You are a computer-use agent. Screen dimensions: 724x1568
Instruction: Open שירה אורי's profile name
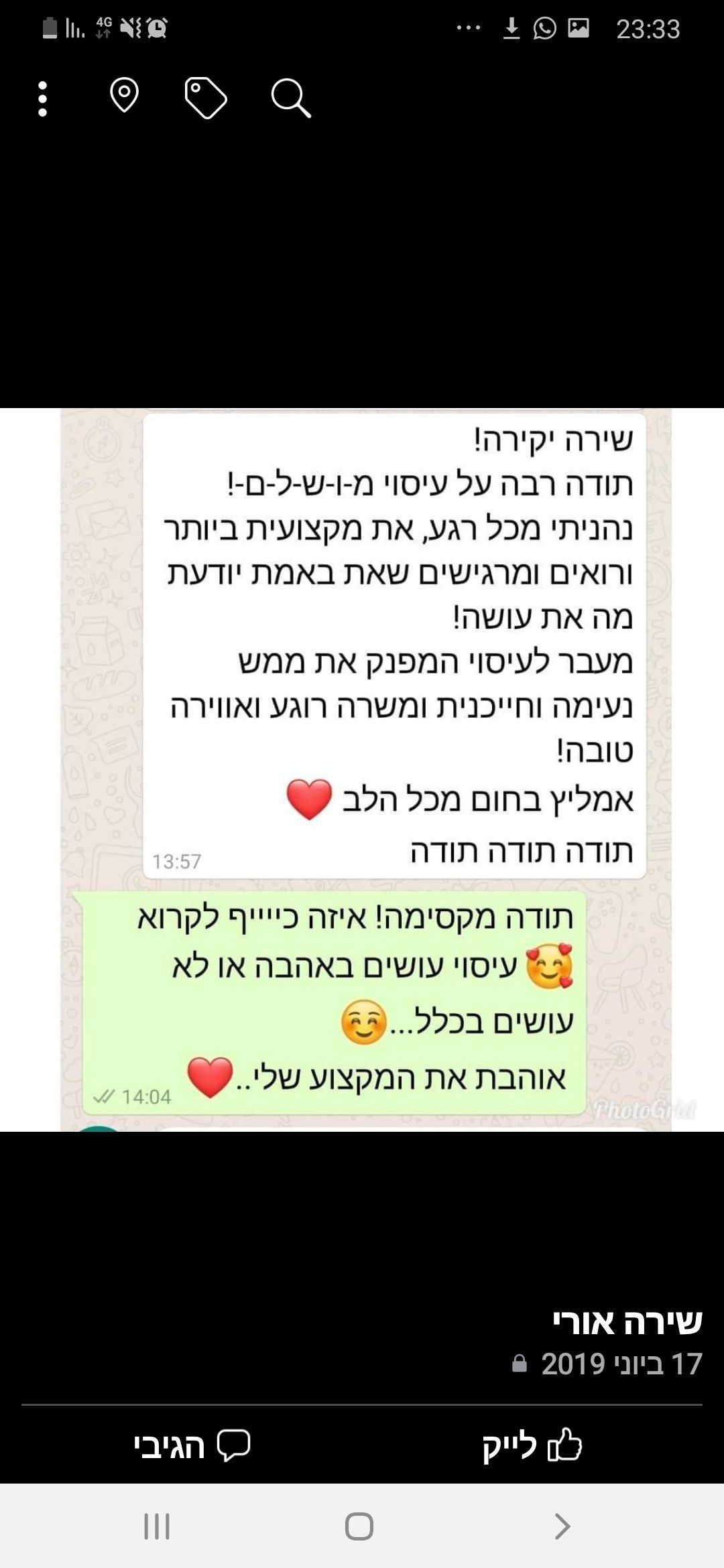pos(627,1322)
